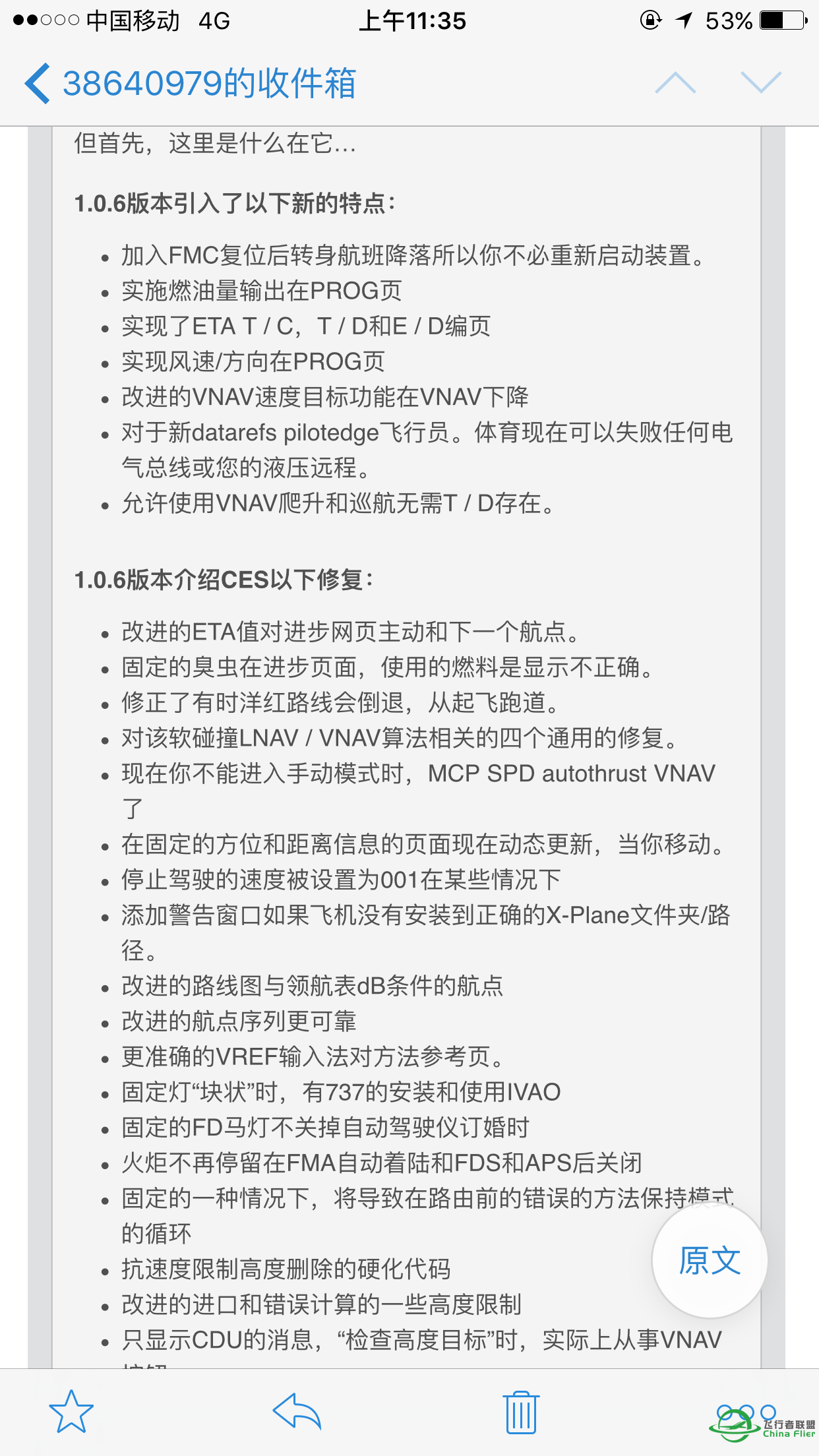This screenshot has height=1456, width=819.
Task: Go back to 38640979的收件箱 inbox
Action: [191, 84]
